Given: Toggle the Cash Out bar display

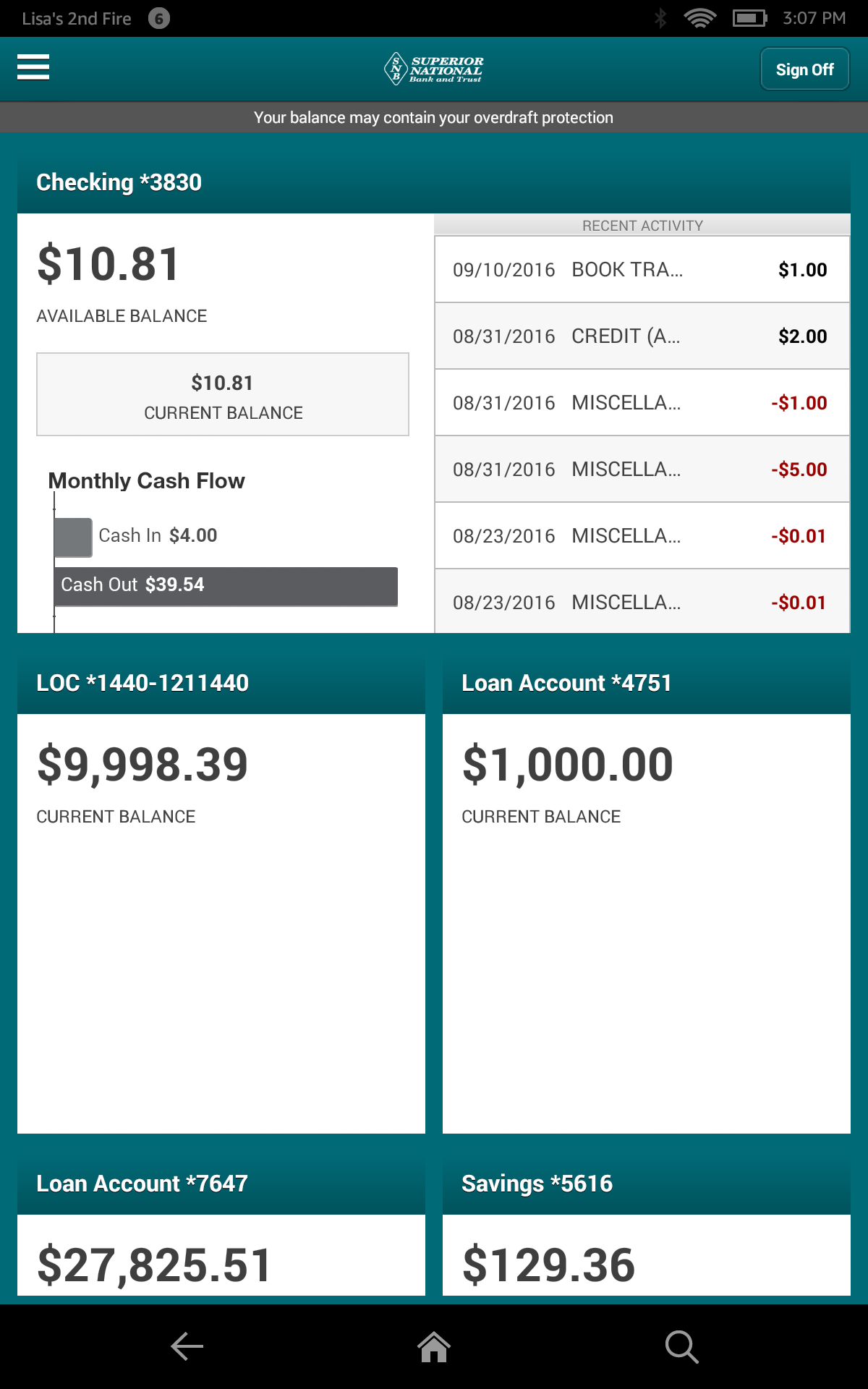Looking at the screenshot, I should point(225,587).
